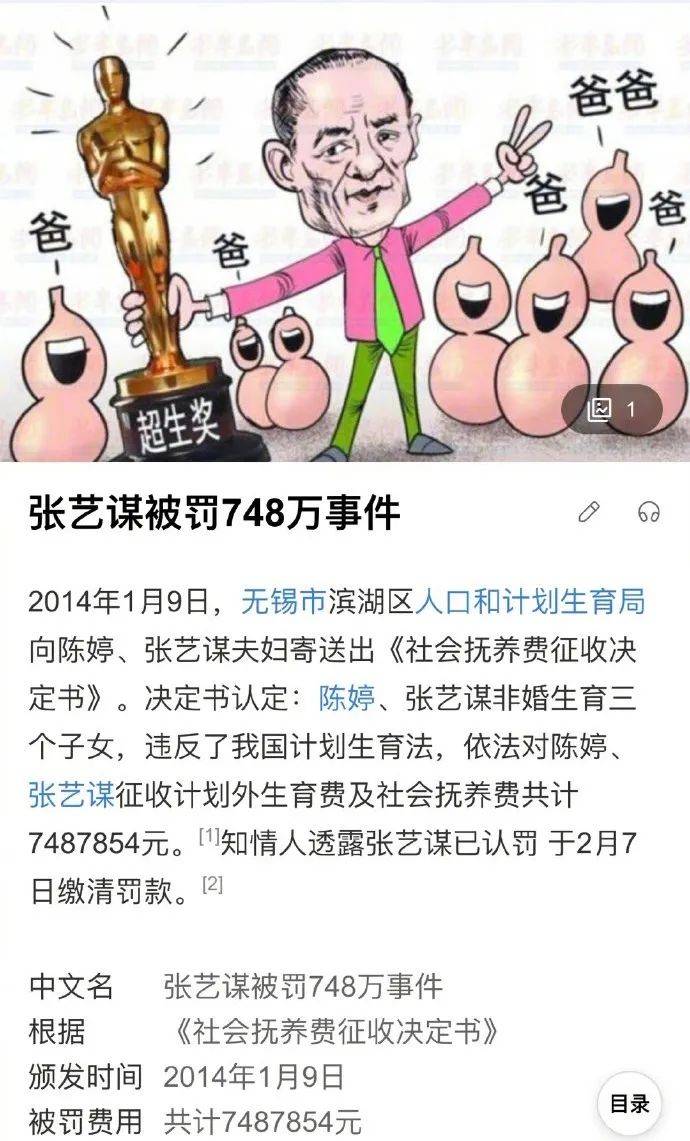Follow the 陈婷 link after 决定书认定
Screen dimensions: 690x1141
click(x=347, y=697)
